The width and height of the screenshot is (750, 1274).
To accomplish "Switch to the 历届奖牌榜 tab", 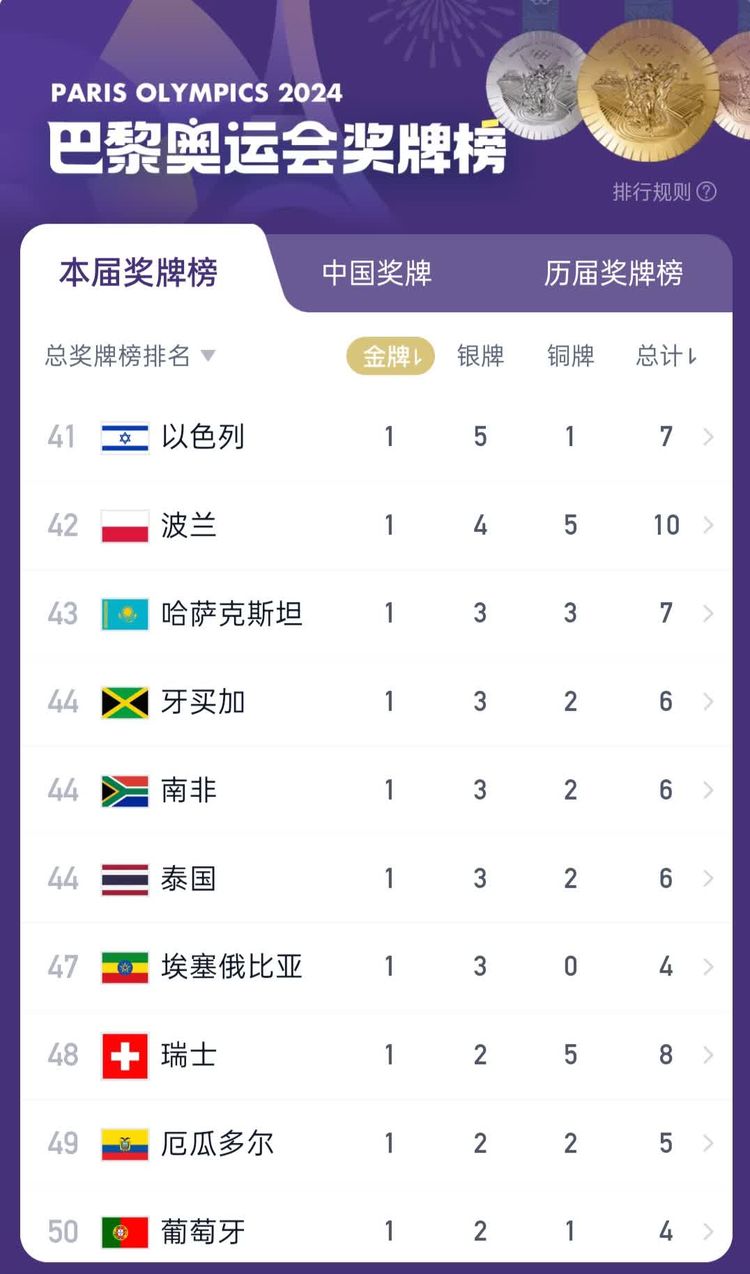I will pyautogui.click(x=613, y=273).
